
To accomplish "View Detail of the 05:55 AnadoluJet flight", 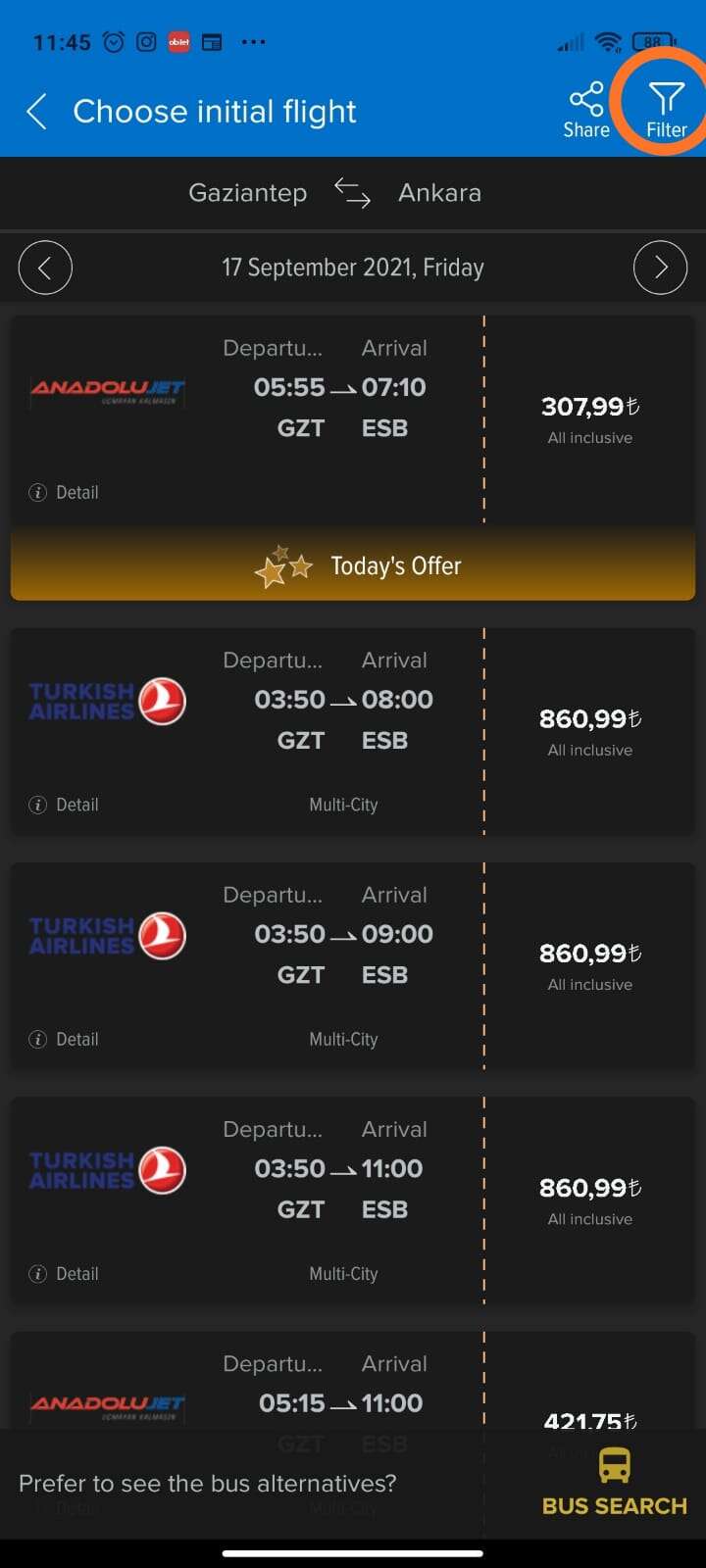I will tap(65, 492).
